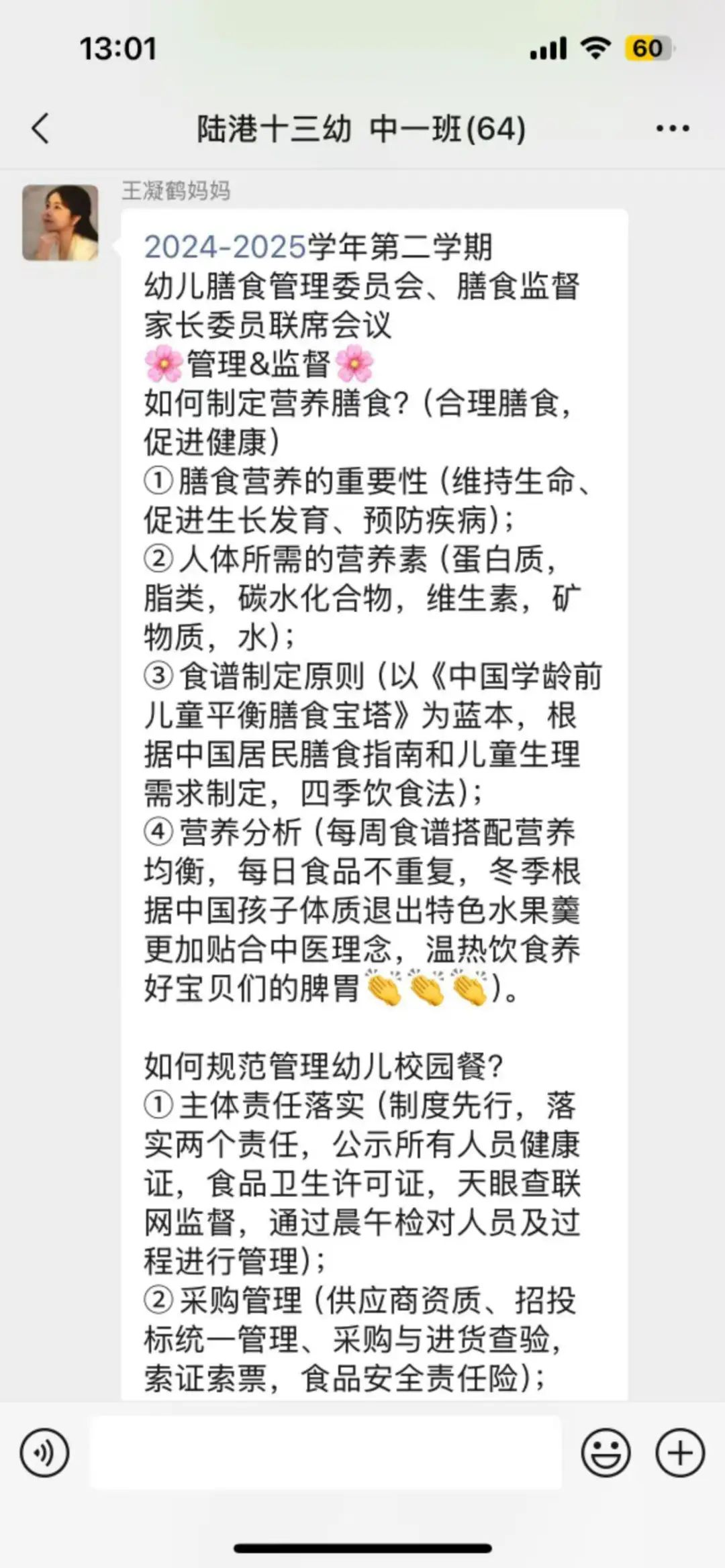
Task: Go back from the group chat
Action: coord(40,128)
